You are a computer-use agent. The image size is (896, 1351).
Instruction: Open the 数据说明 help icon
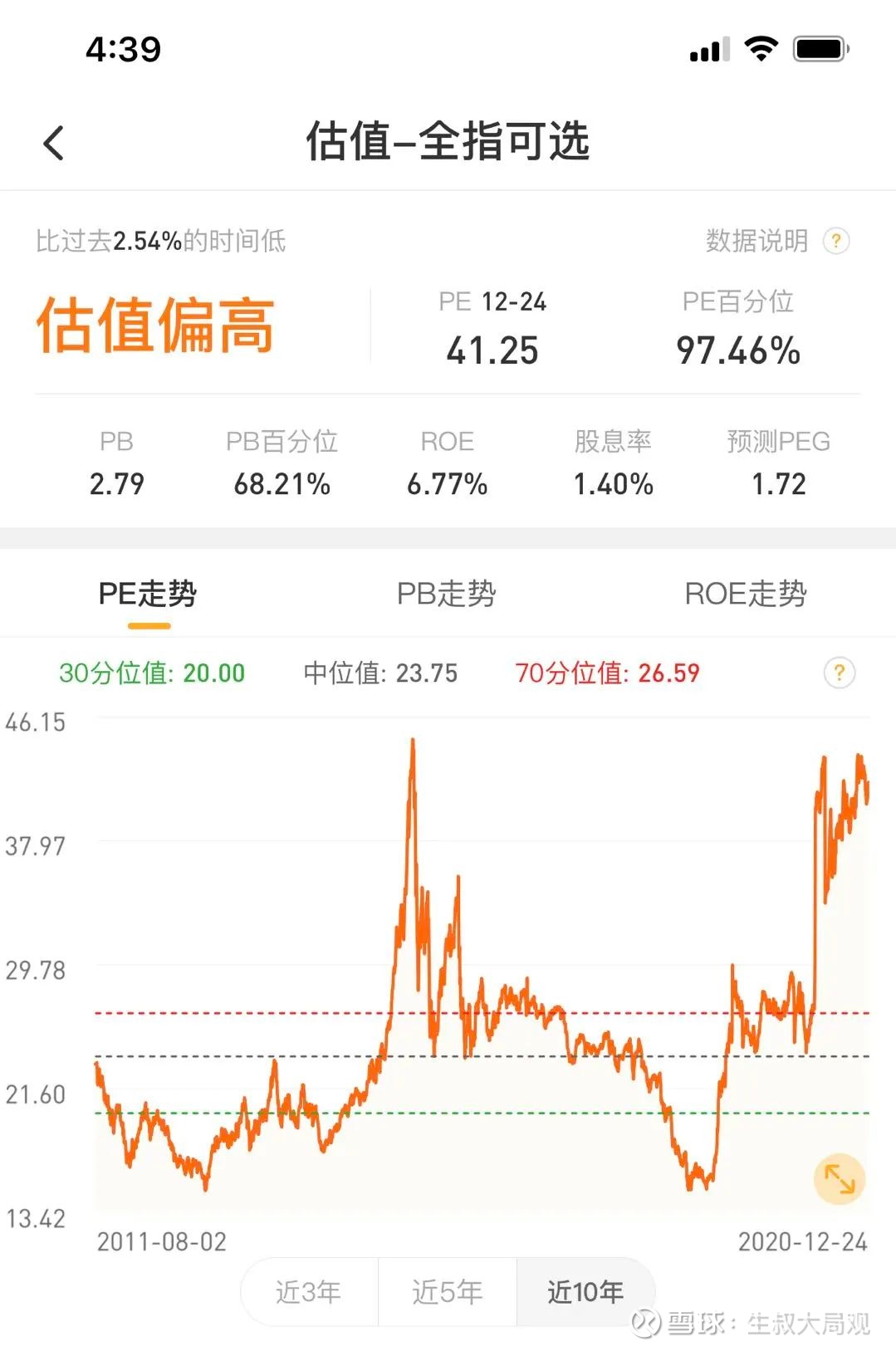click(x=836, y=241)
